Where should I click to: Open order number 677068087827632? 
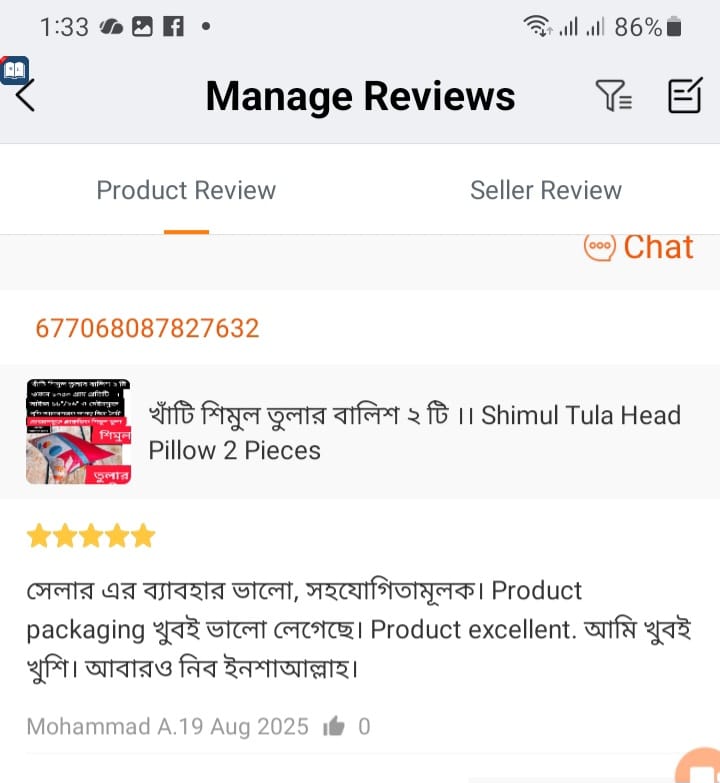[147, 328]
